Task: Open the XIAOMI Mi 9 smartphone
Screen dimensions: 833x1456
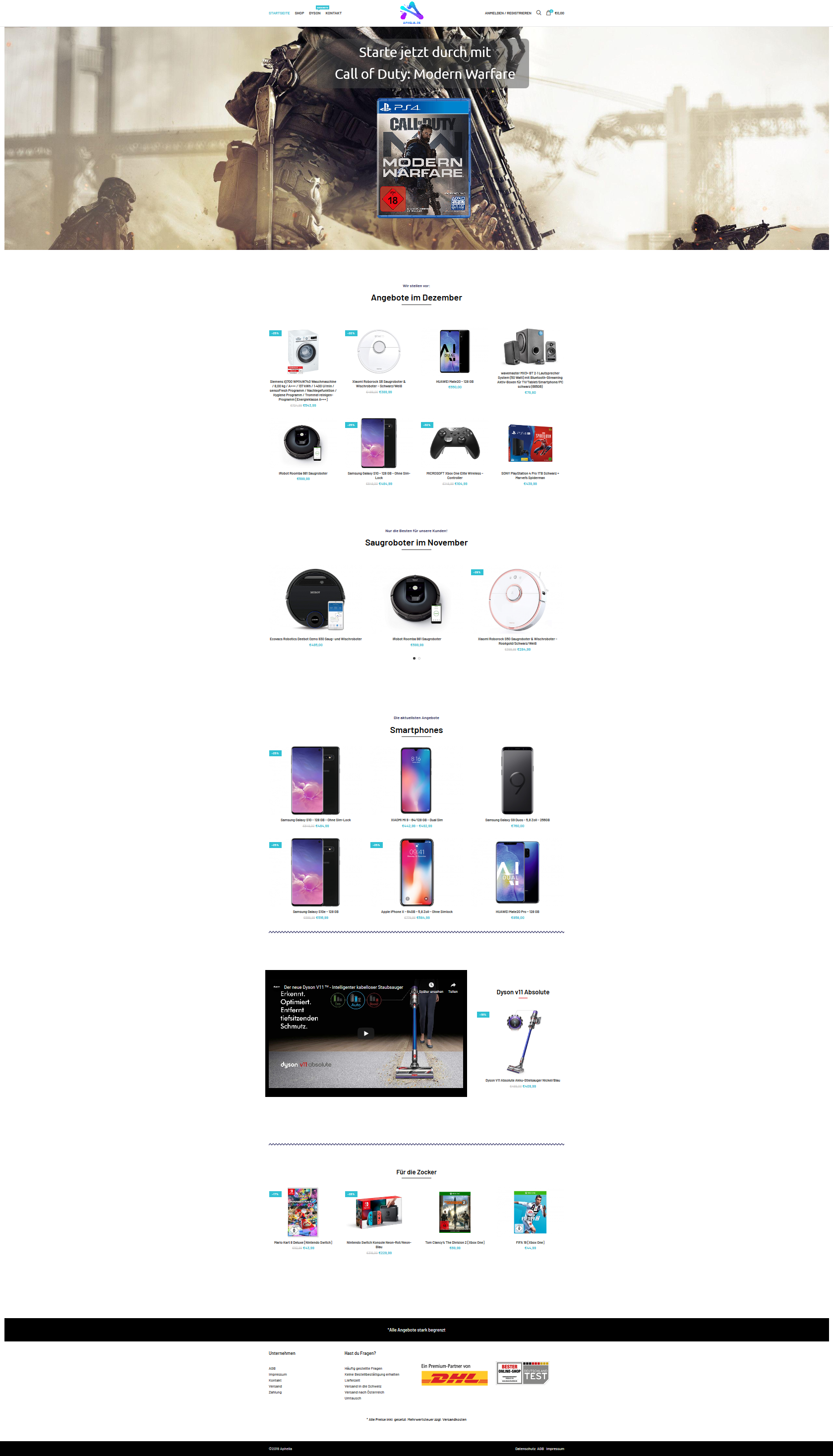Action: 416,820
